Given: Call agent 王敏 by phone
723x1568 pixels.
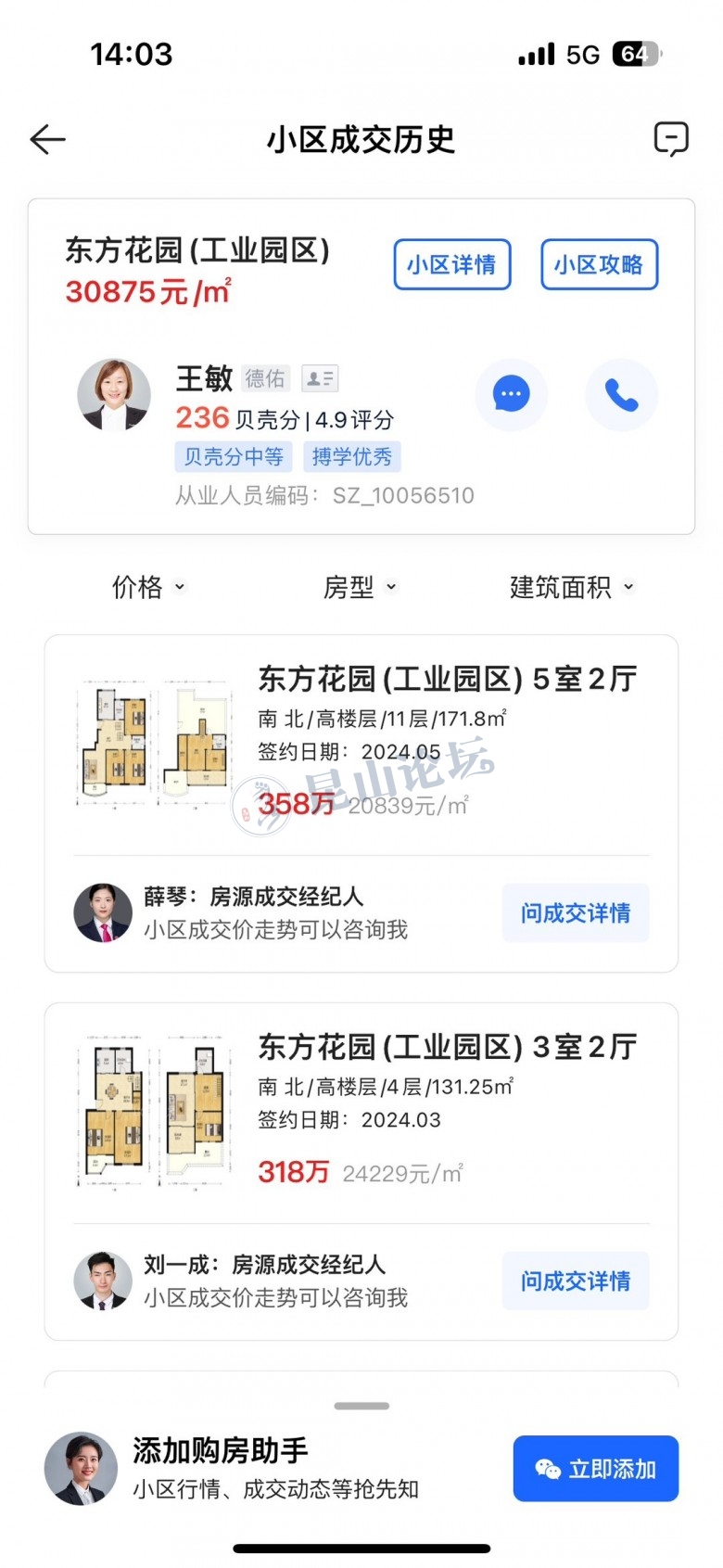Looking at the screenshot, I should (621, 394).
